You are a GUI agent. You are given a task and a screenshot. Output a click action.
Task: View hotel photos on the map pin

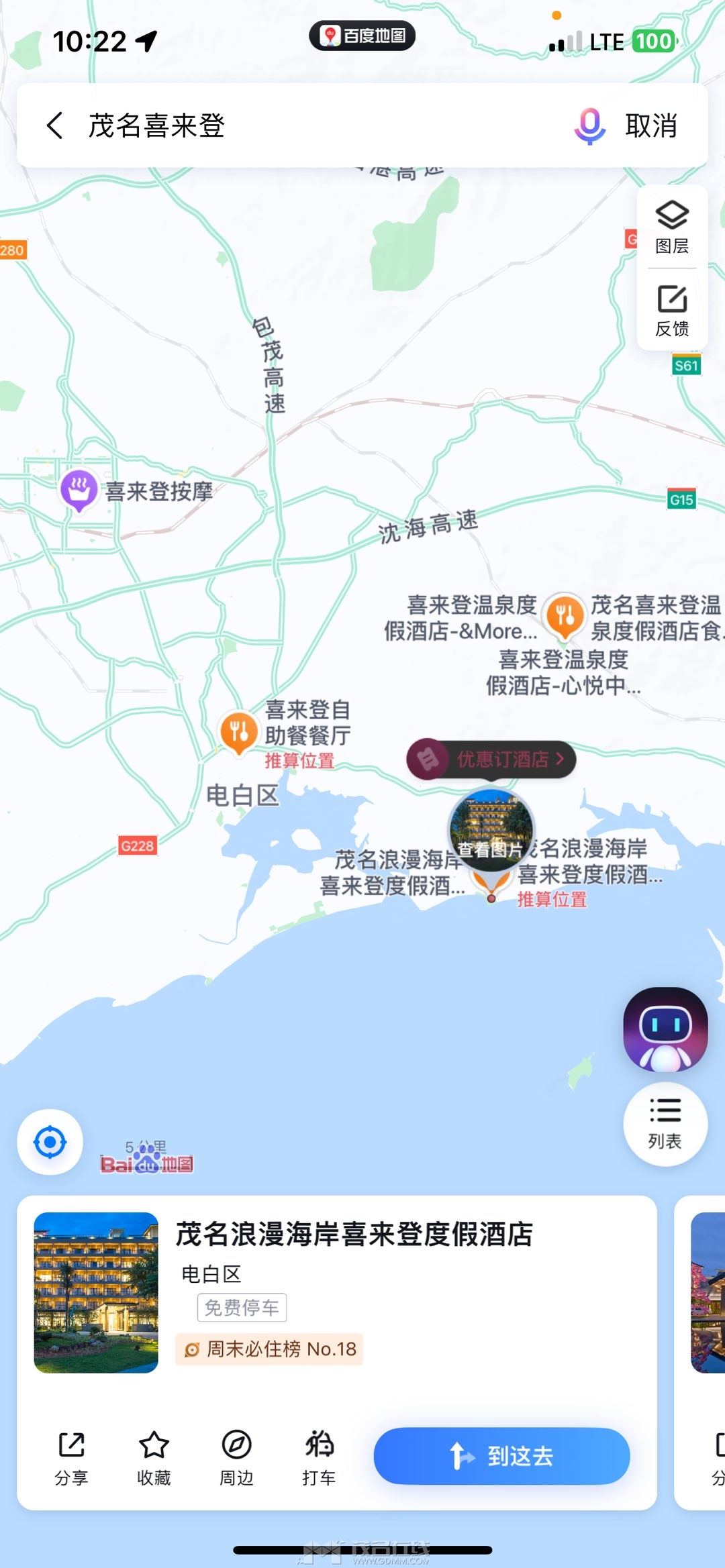[491, 832]
